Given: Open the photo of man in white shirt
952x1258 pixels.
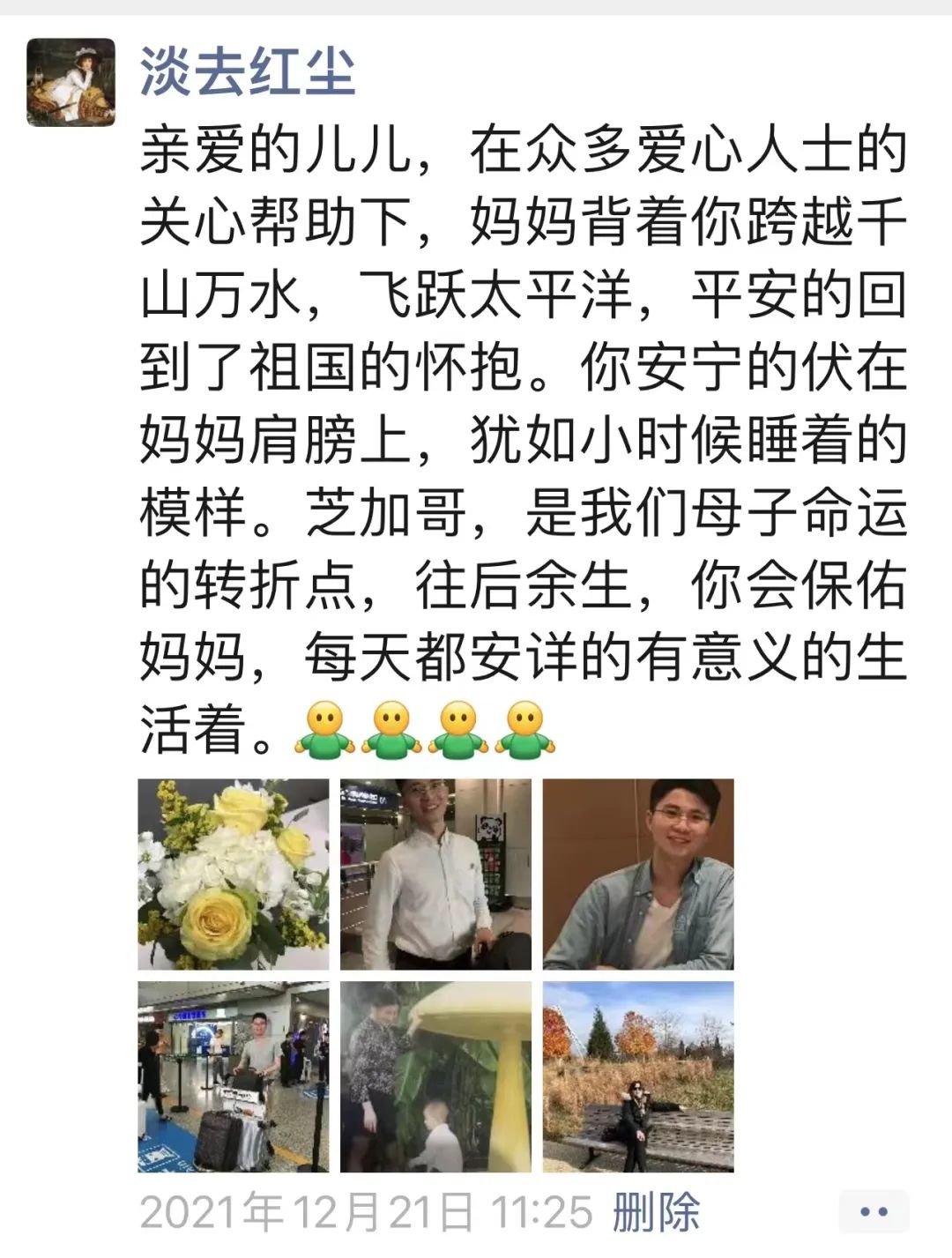Looking at the screenshot, I should (x=436, y=875).
